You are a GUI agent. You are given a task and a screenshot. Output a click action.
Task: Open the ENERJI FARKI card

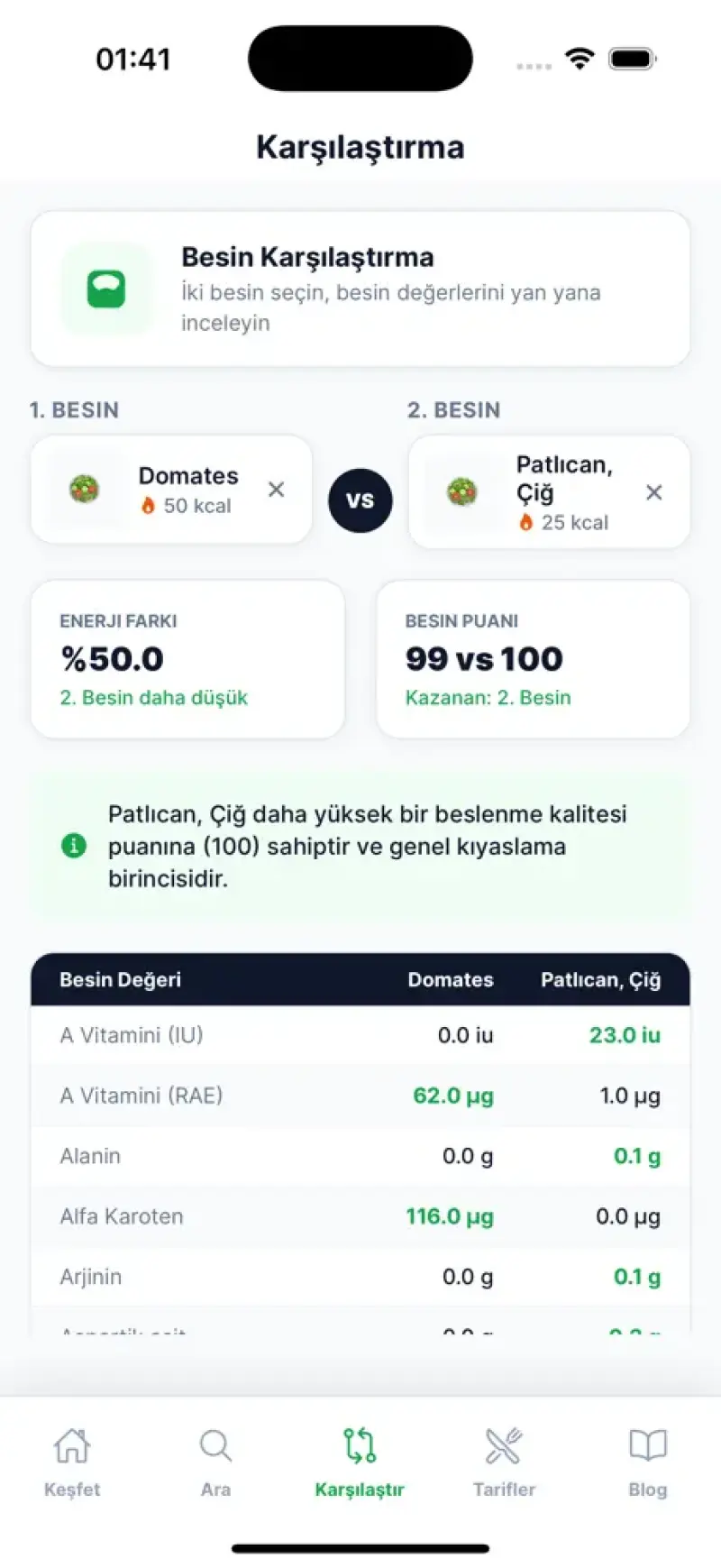coord(187,659)
